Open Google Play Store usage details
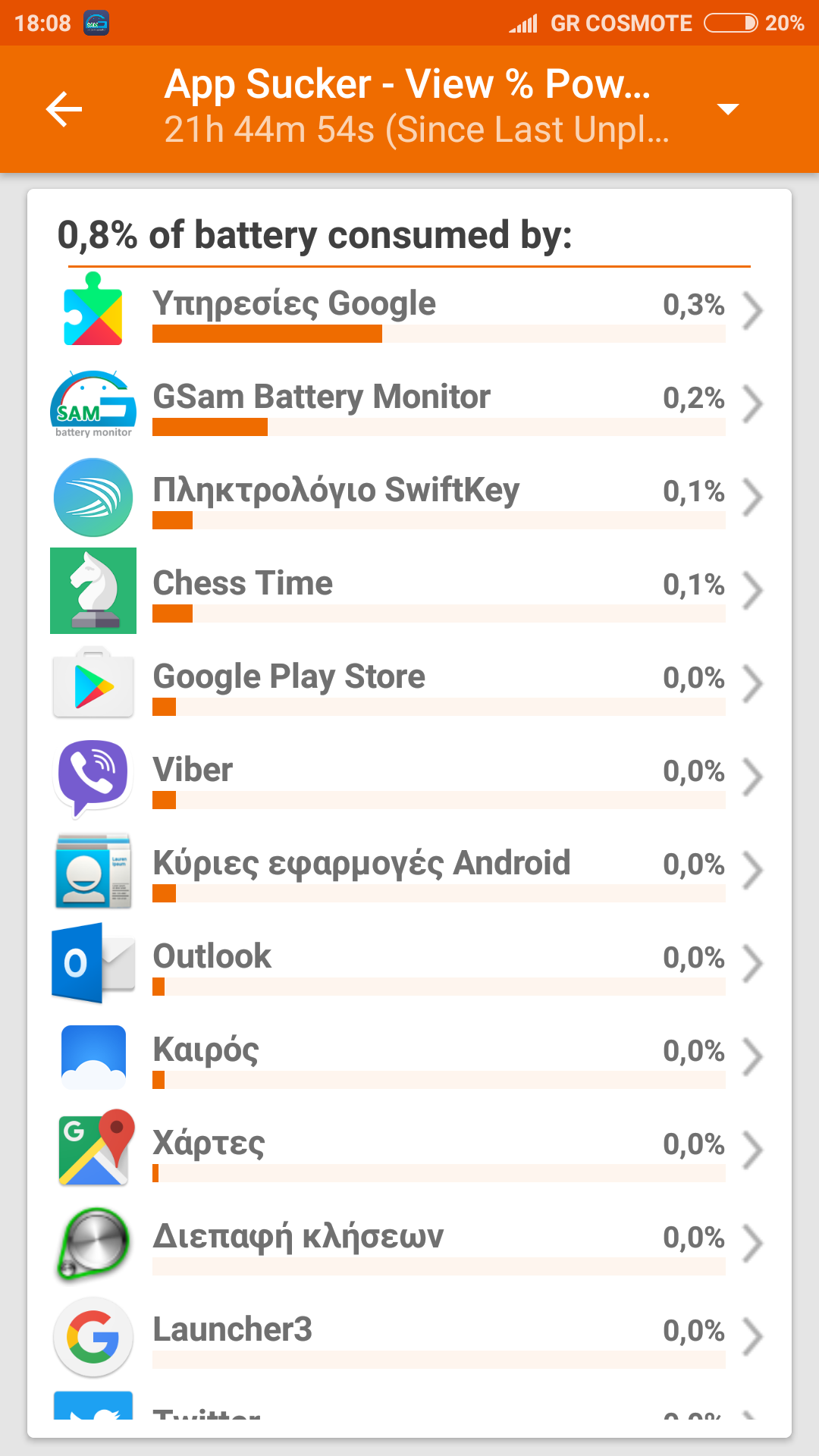 (x=409, y=683)
